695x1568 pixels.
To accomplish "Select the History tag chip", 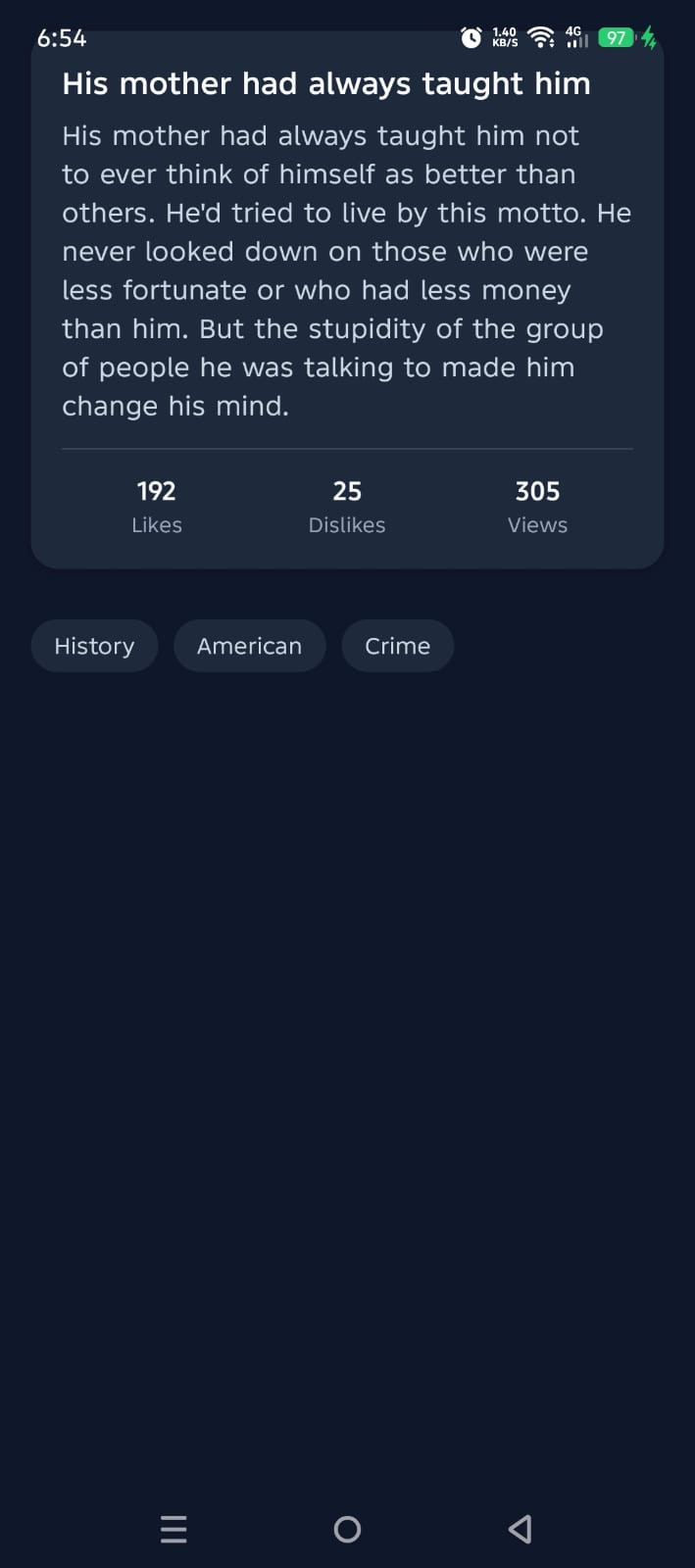I will click(94, 646).
